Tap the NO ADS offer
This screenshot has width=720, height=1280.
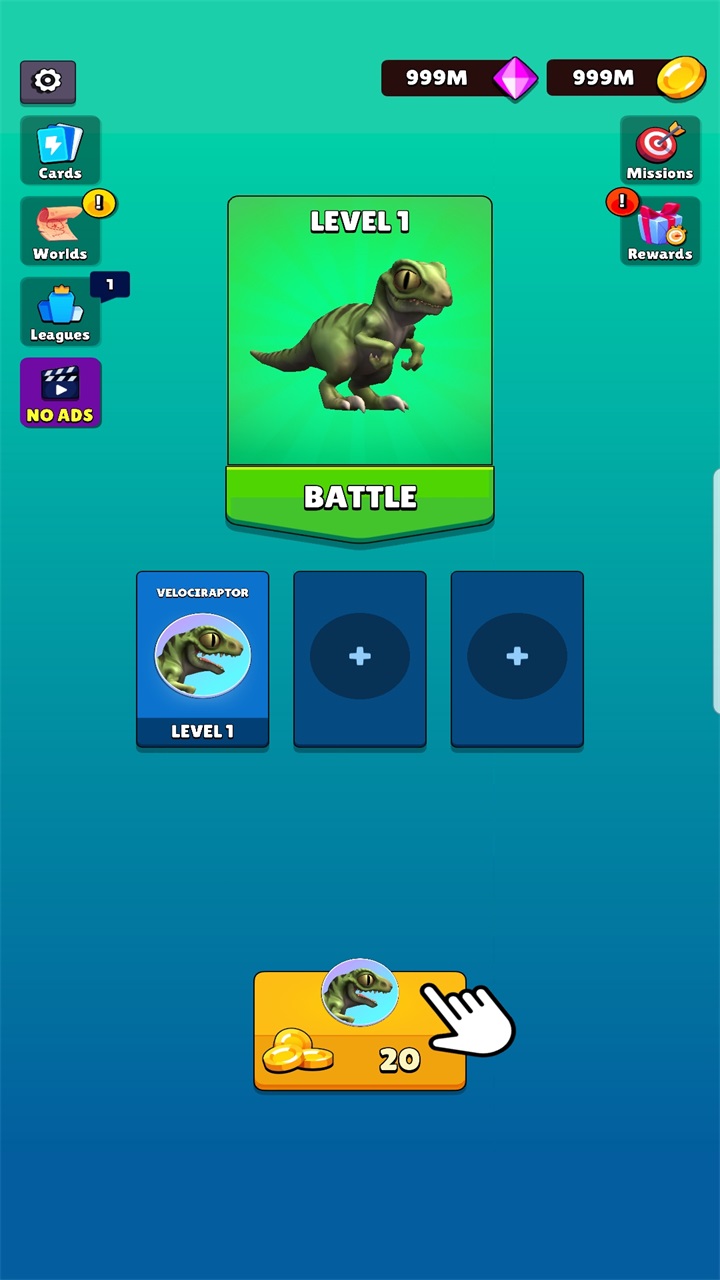[x=60, y=393]
